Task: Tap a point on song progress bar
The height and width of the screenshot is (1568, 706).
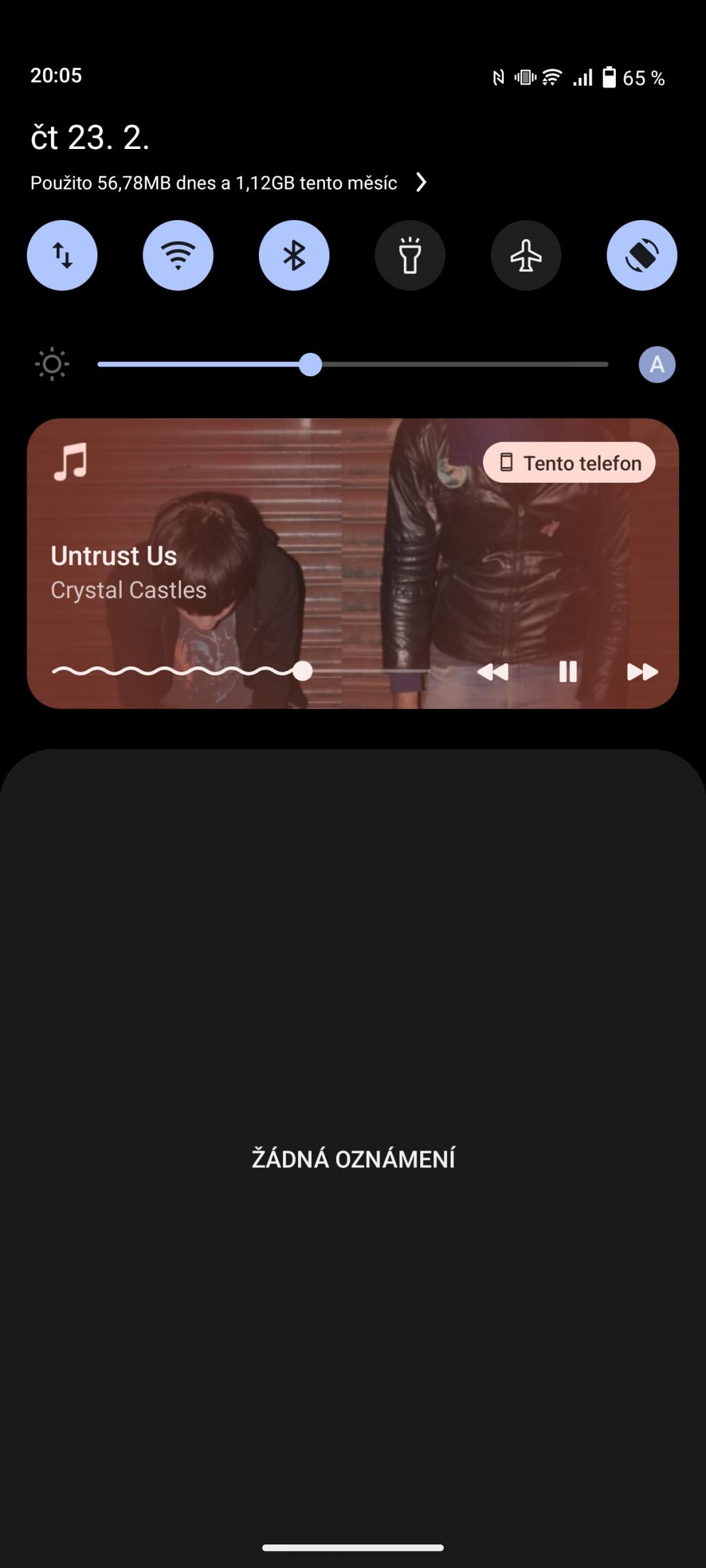Action: (x=241, y=671)
